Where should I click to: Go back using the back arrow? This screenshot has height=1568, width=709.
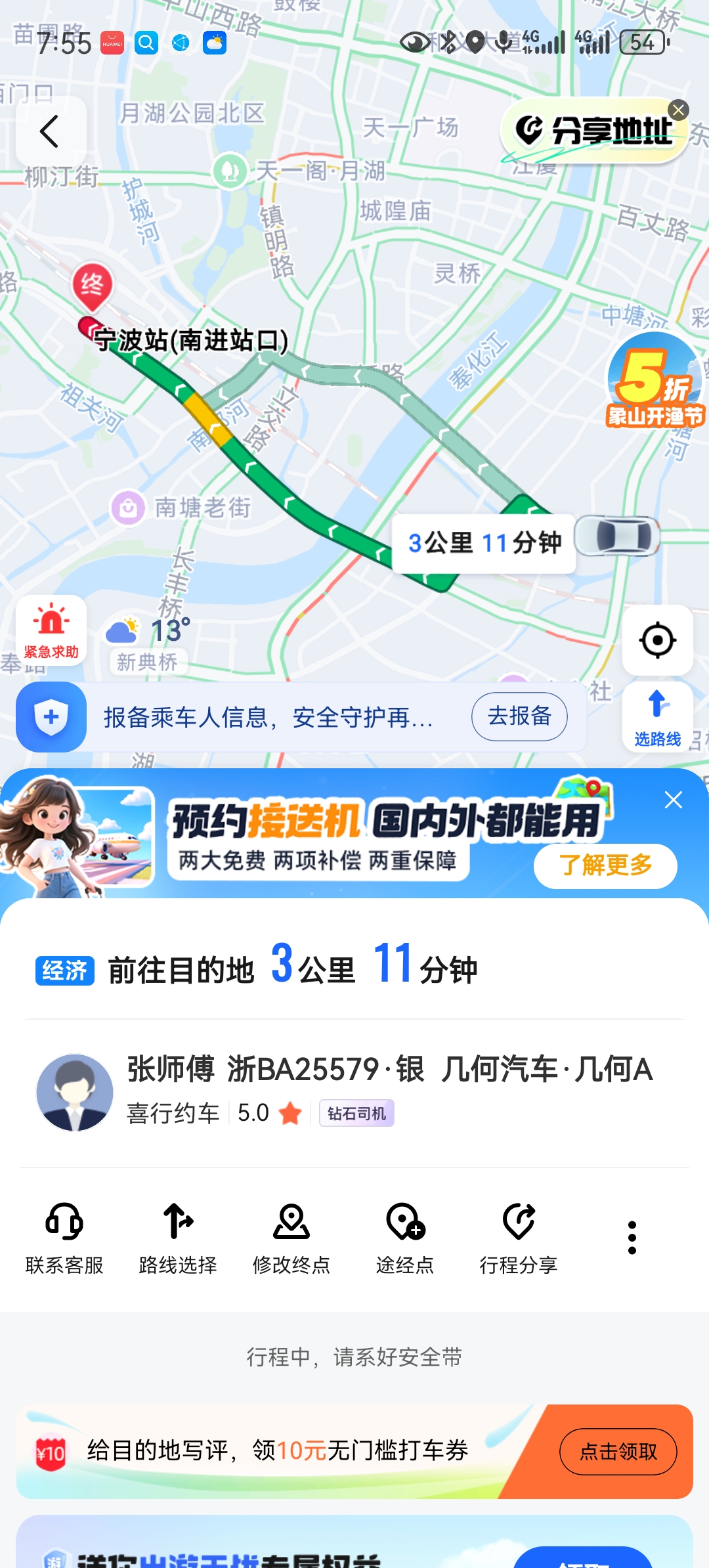pos(51,131)
